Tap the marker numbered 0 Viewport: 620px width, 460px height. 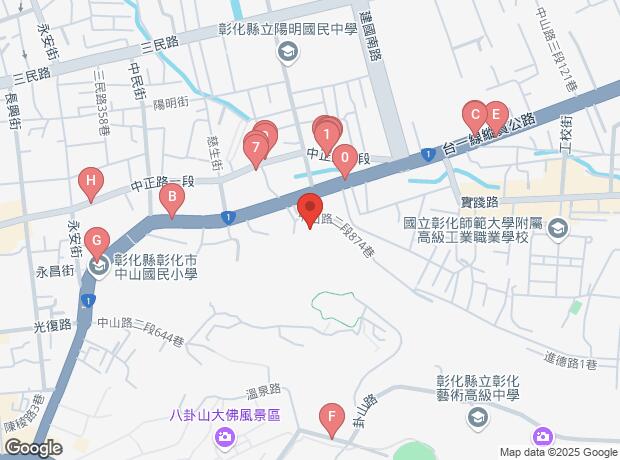(x=345, y=157)
